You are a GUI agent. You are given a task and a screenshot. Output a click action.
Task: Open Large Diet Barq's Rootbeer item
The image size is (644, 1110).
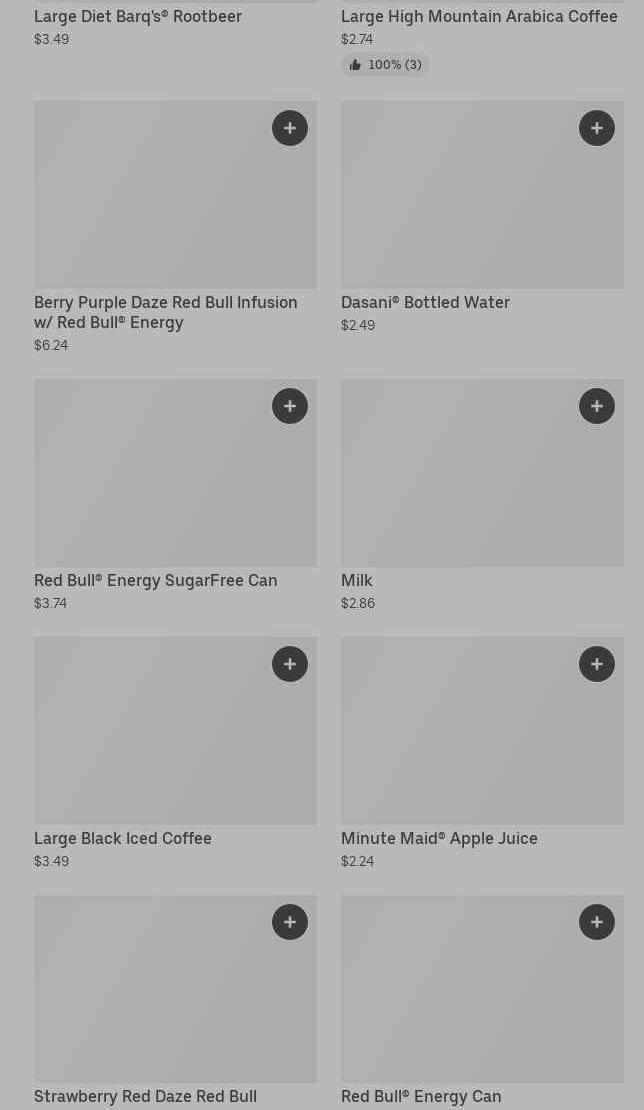138,17
